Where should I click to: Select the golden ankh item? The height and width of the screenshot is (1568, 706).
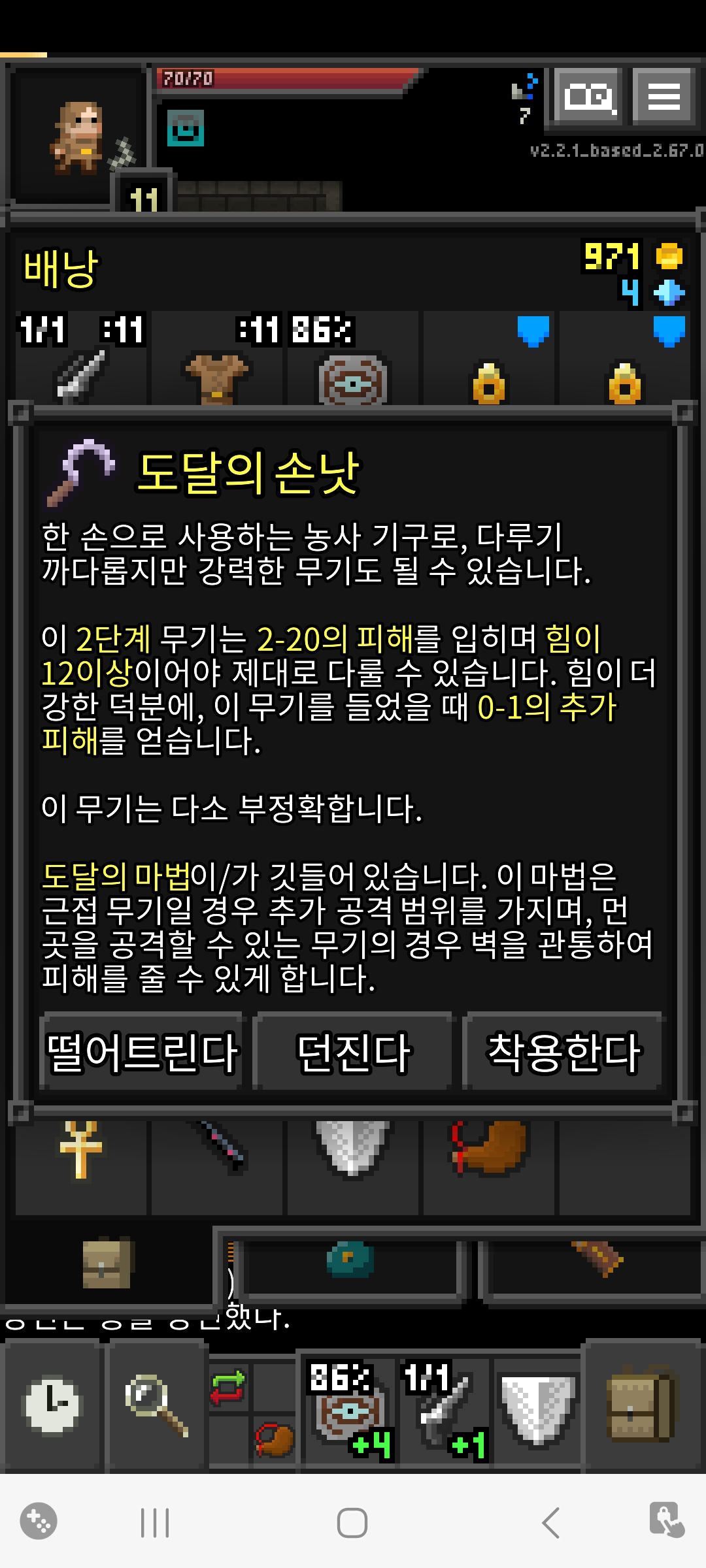click(x=82, y=1151)
